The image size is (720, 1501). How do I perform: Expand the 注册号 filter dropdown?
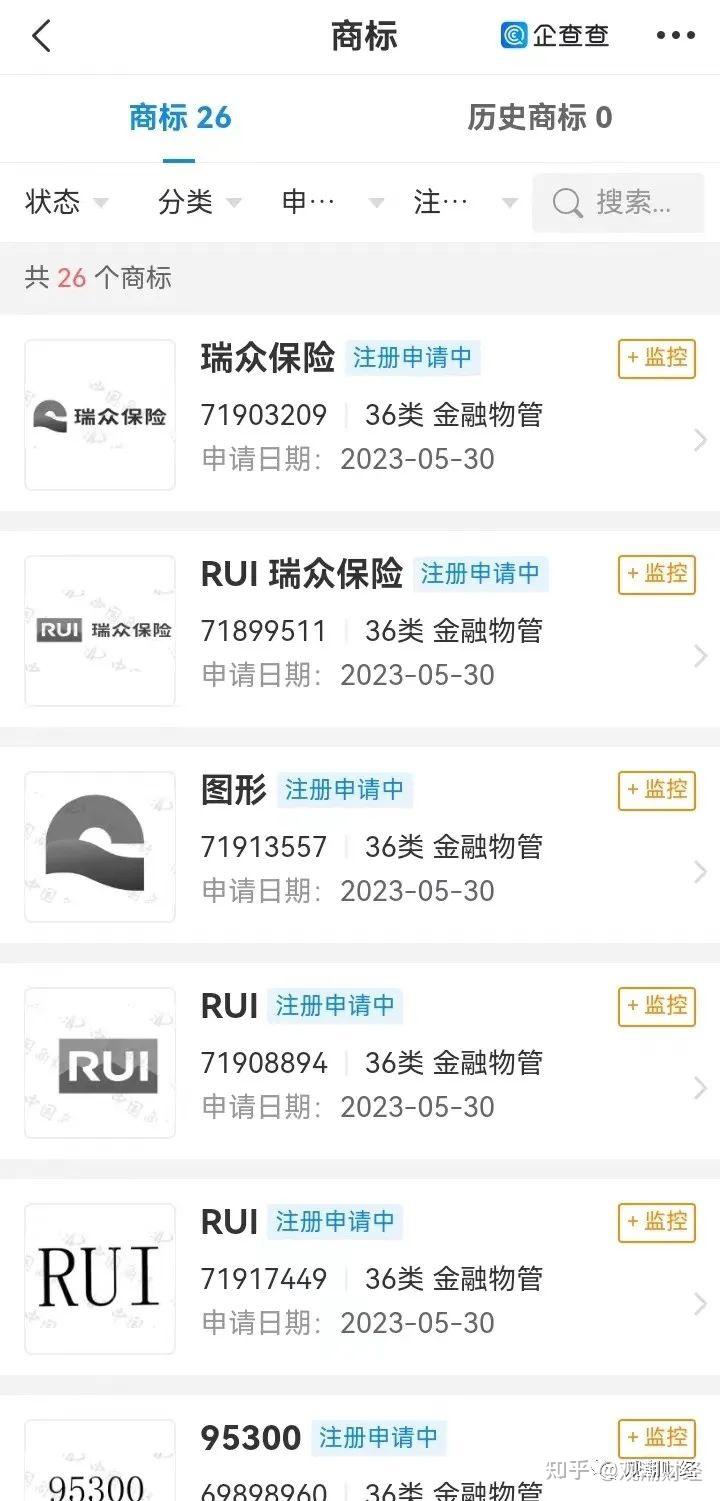tap(470, 203)
